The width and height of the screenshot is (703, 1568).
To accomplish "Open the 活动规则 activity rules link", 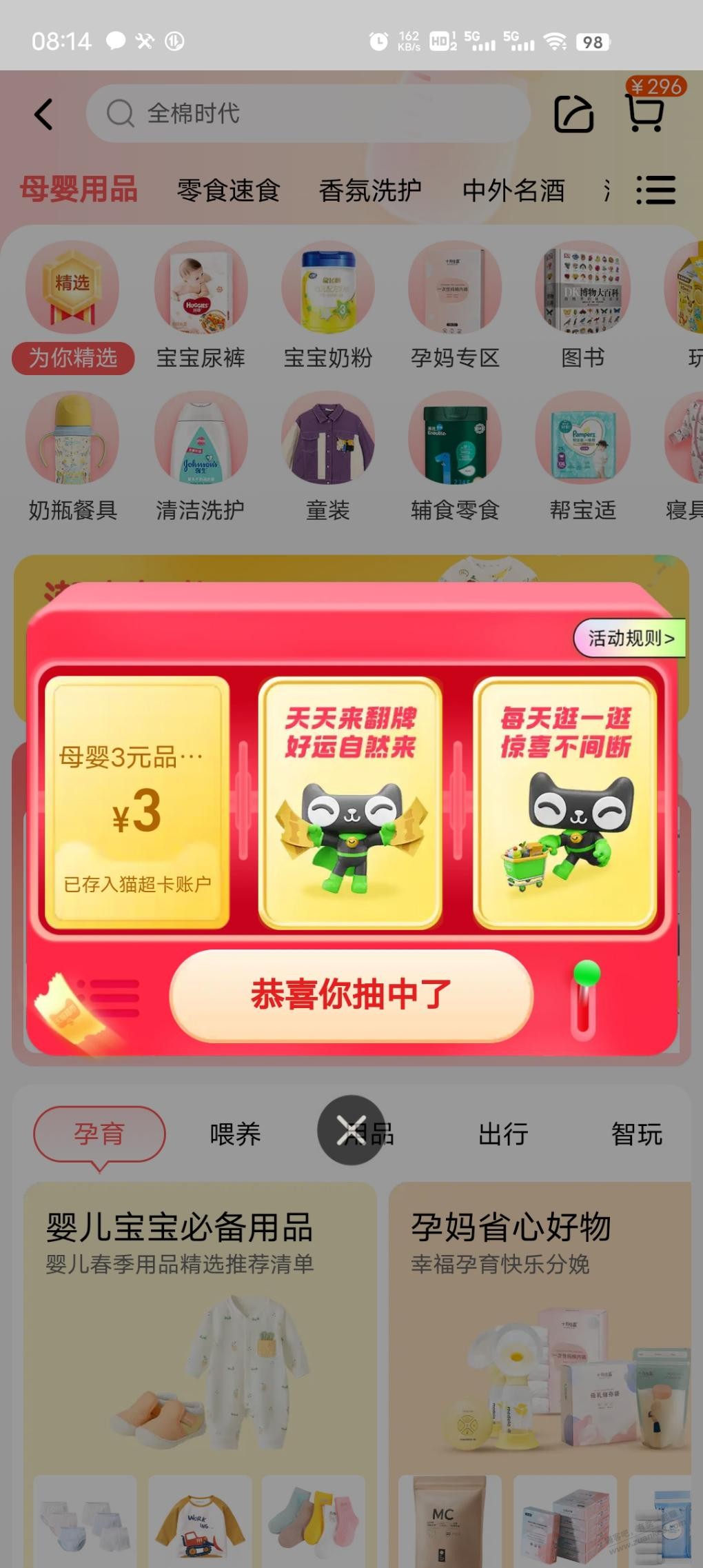I will click(630, 638).
